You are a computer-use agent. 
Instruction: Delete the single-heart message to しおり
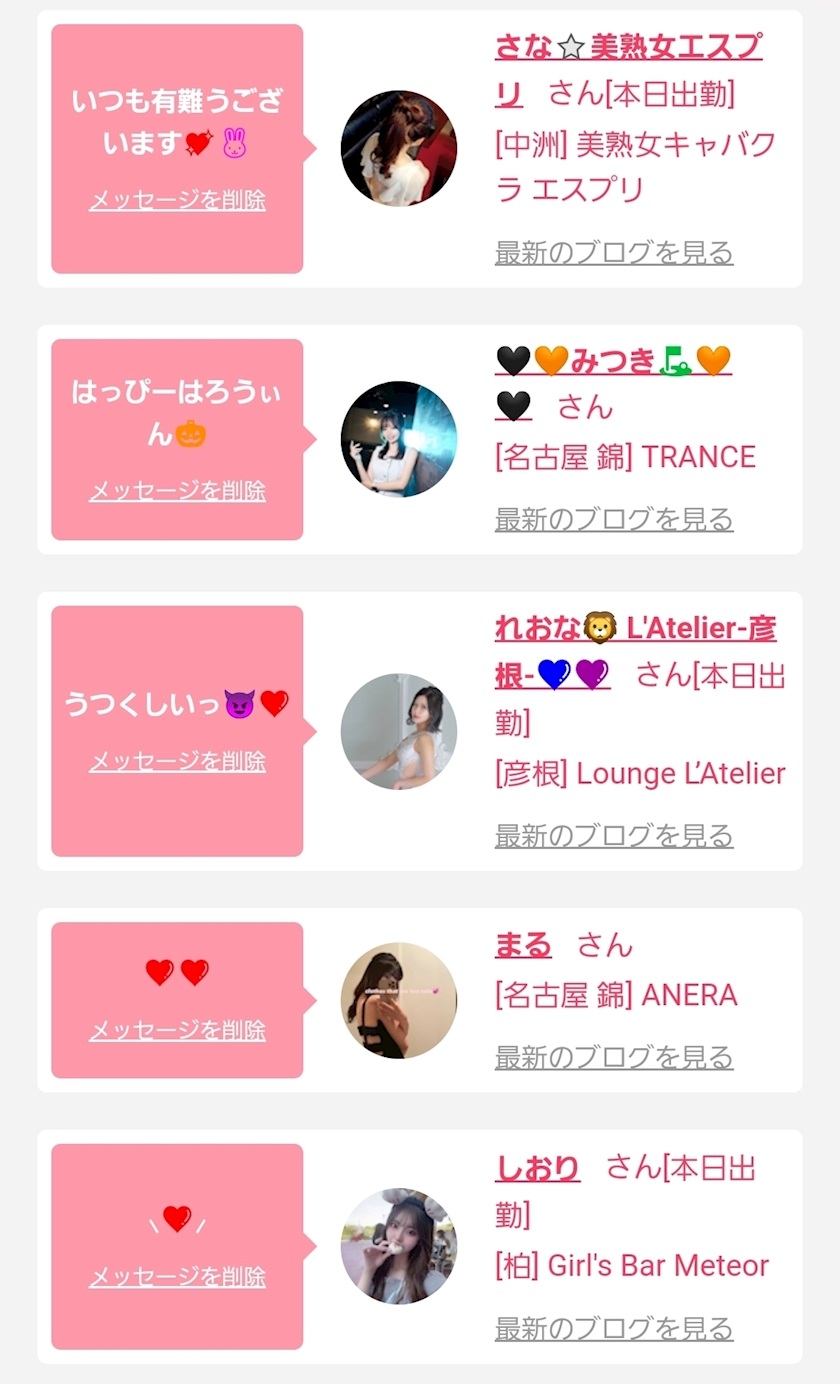click(x=177, y=1278)
